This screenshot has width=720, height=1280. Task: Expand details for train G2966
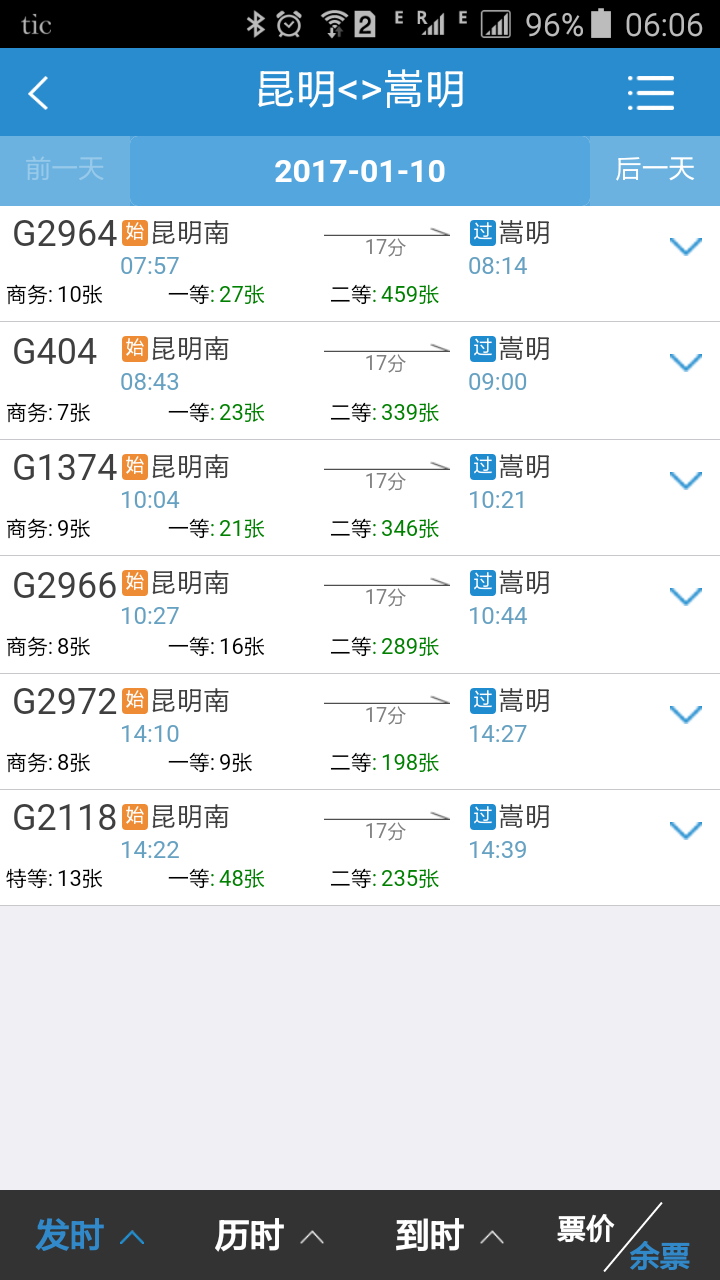686,596
